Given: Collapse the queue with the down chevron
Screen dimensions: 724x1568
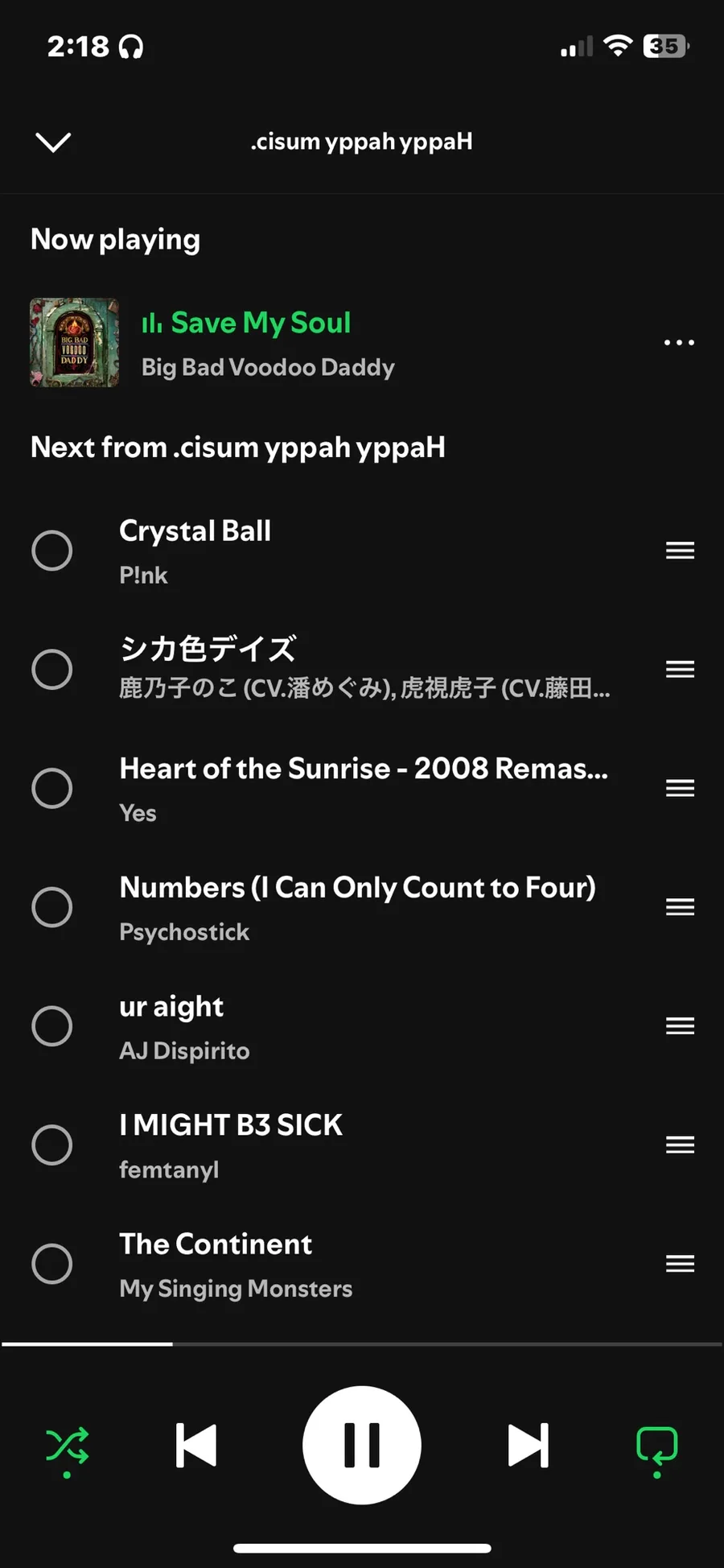Looking at the screenshot, I should click(x=53, y=142).
